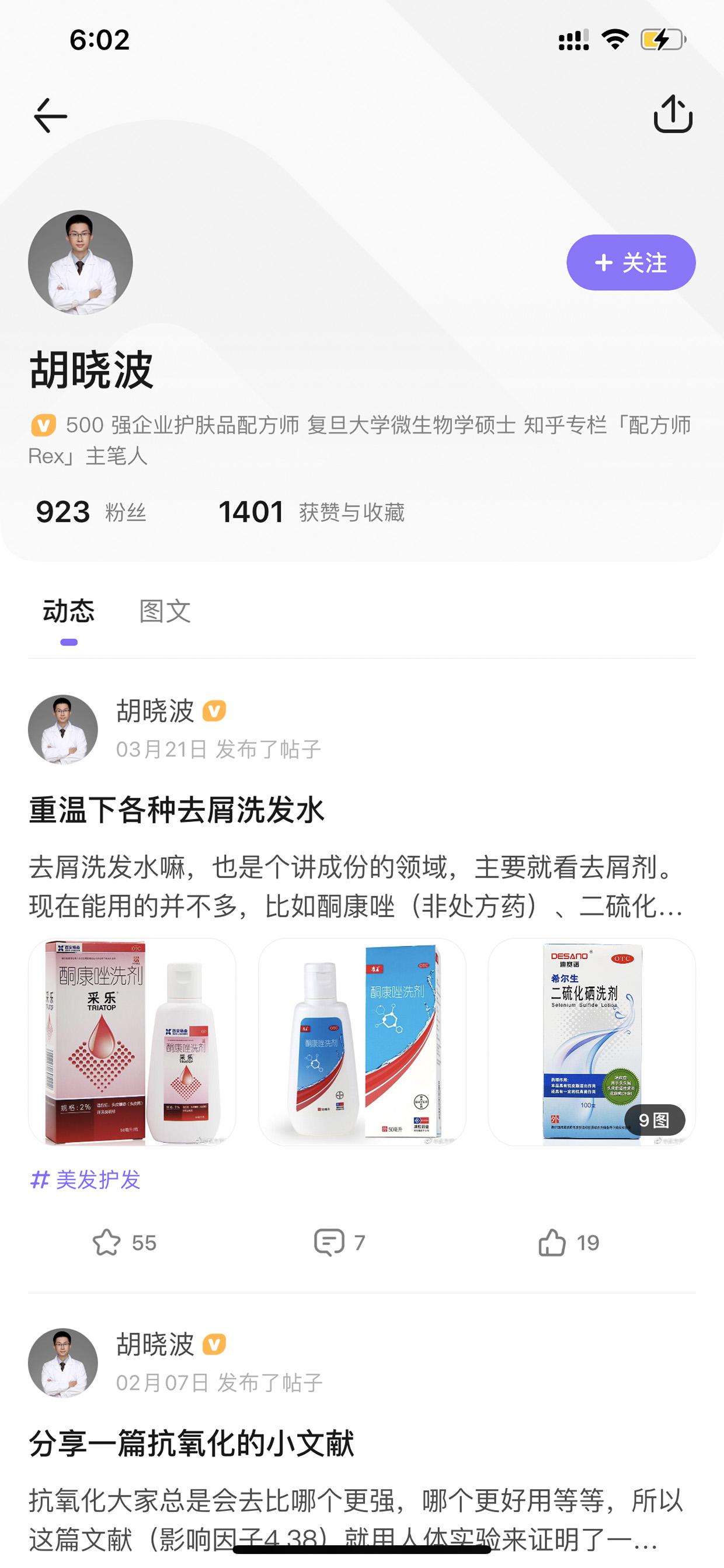Image resolution: width=724 pixels, height=1568 pixels.
Task: Open the blue 酮康唑洗剂 bottle image
Action: coord(362,1042)
